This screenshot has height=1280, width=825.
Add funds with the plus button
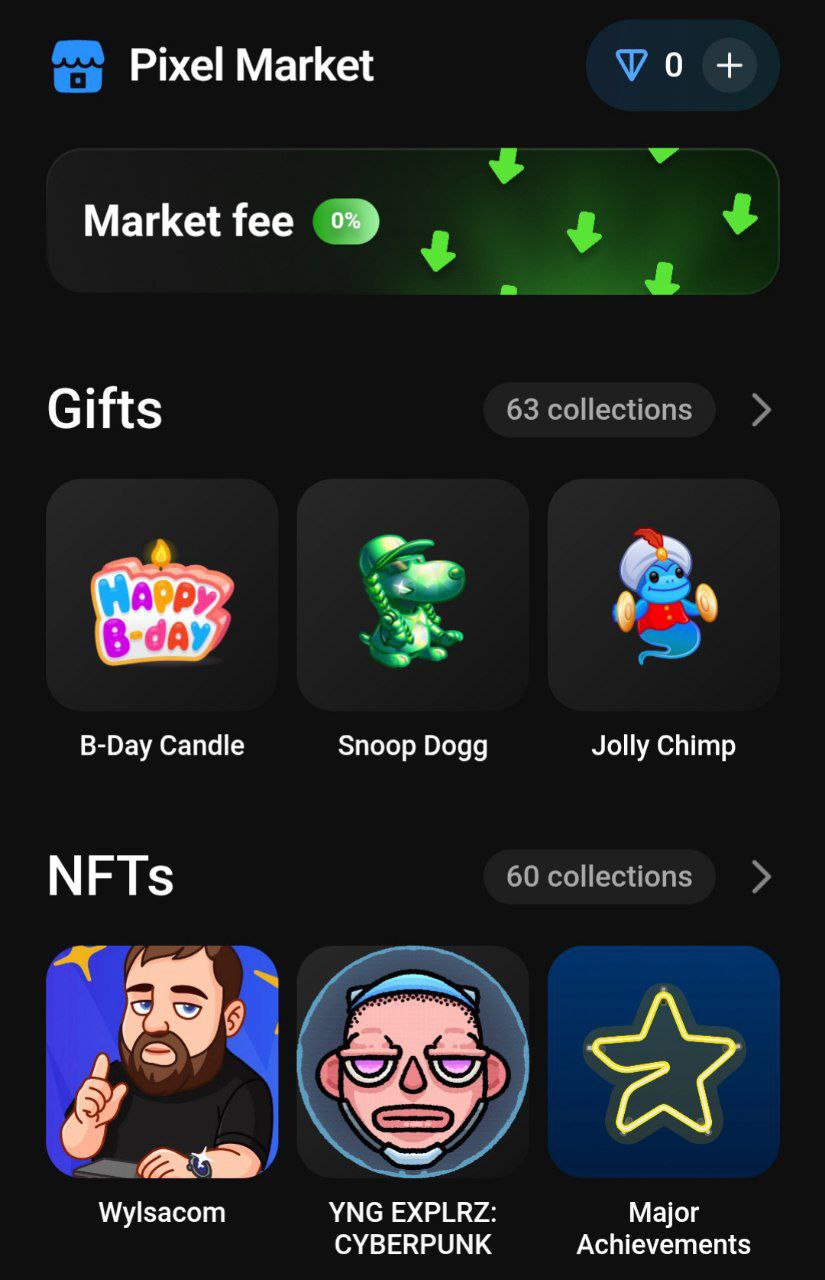point(729,66)
